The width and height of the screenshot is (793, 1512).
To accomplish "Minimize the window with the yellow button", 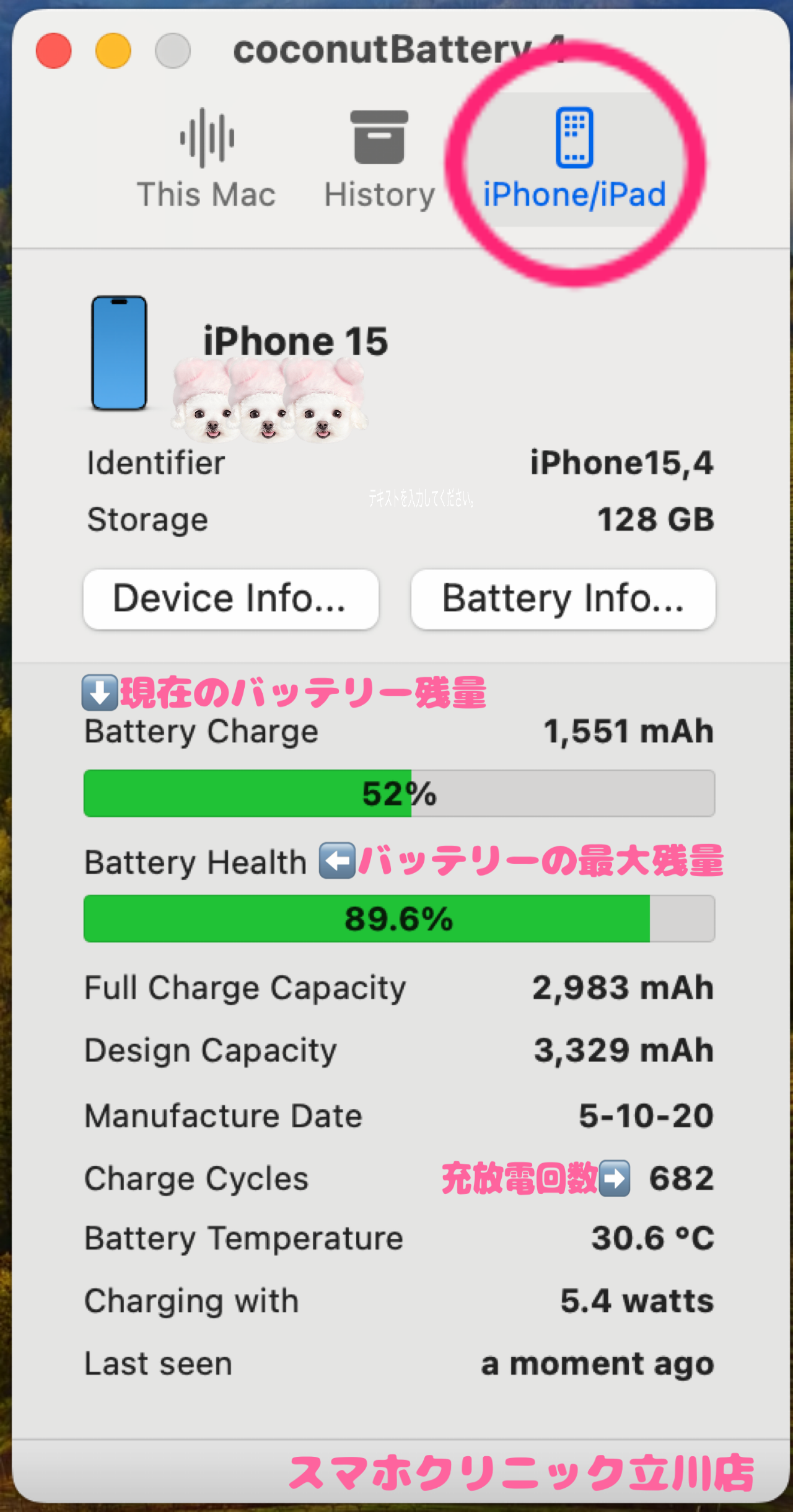I will pyautogui.click(x=113, y=51).
